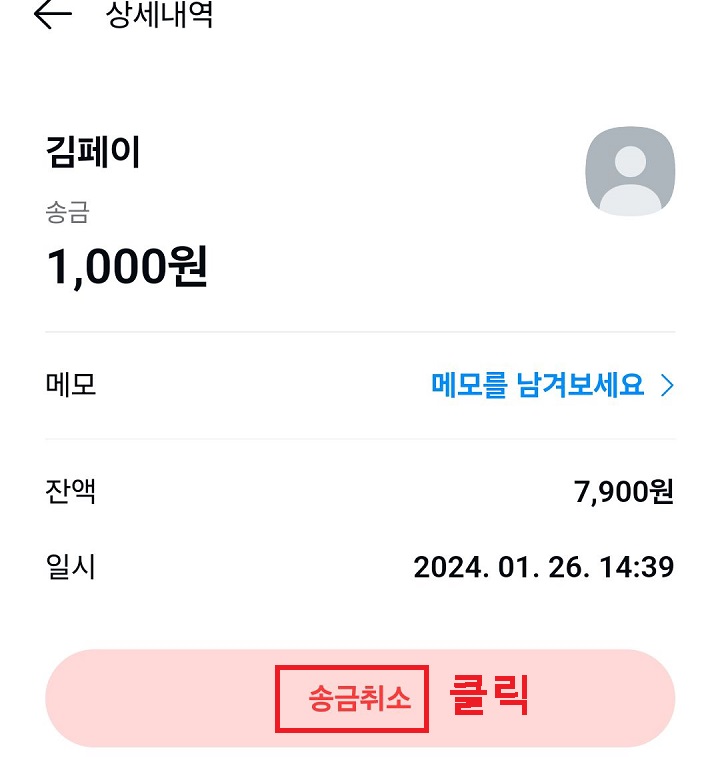Image resolution: width=720 pixels, height=757 pixels.
Task: Click the 송금취소 cancel transfer button
Action: [352, 698]
